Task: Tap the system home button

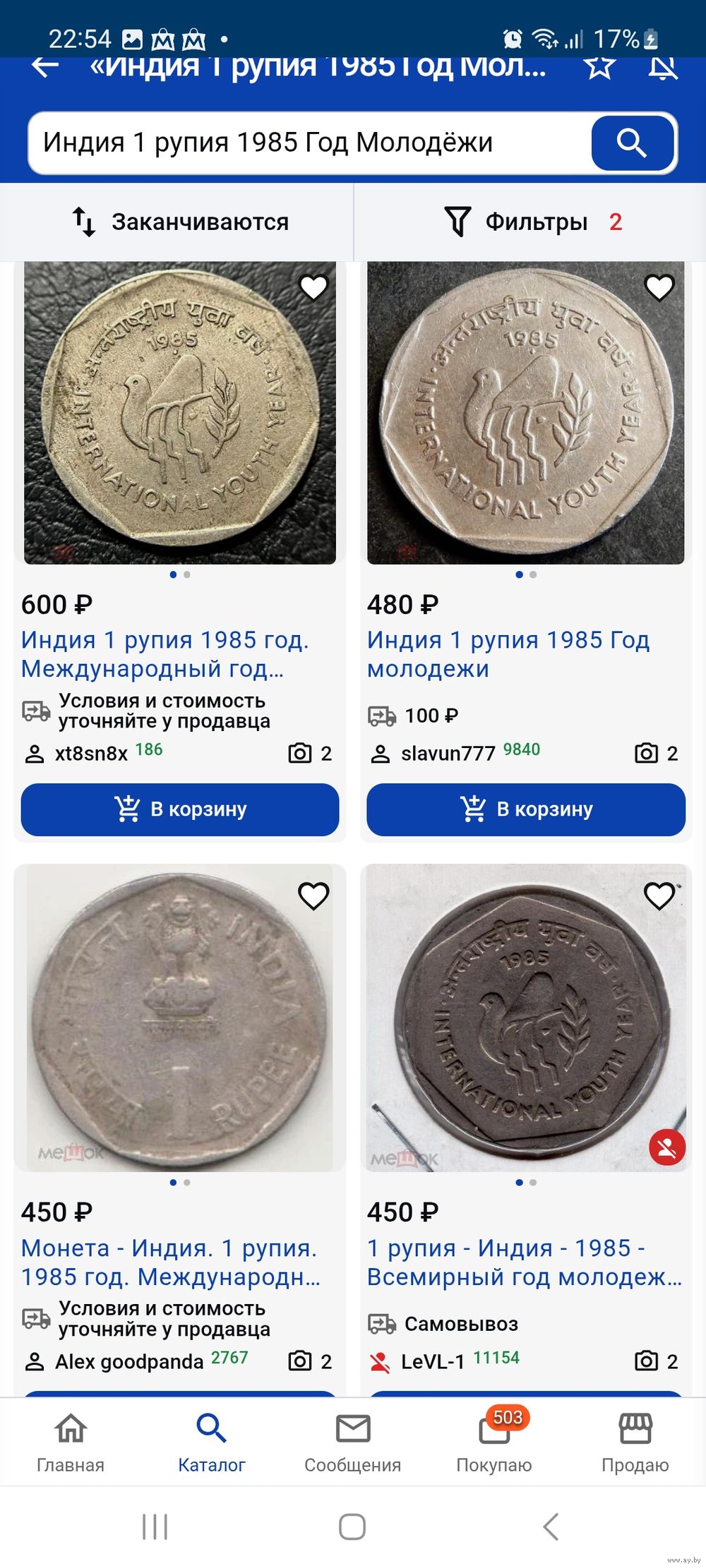Action: click(x=352, y=1526)
